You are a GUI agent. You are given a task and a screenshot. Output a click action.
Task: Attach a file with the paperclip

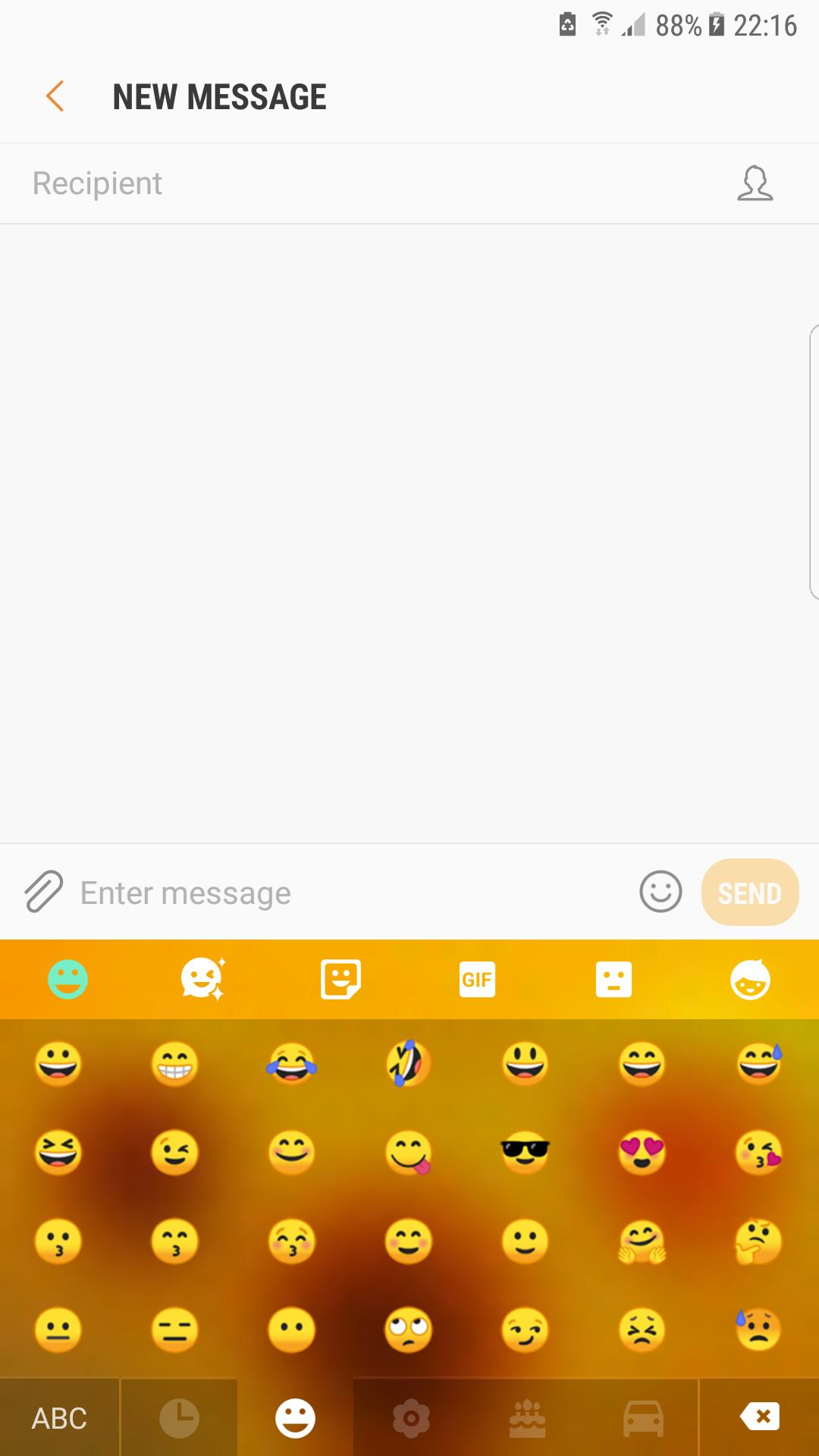tap(43, 891)
